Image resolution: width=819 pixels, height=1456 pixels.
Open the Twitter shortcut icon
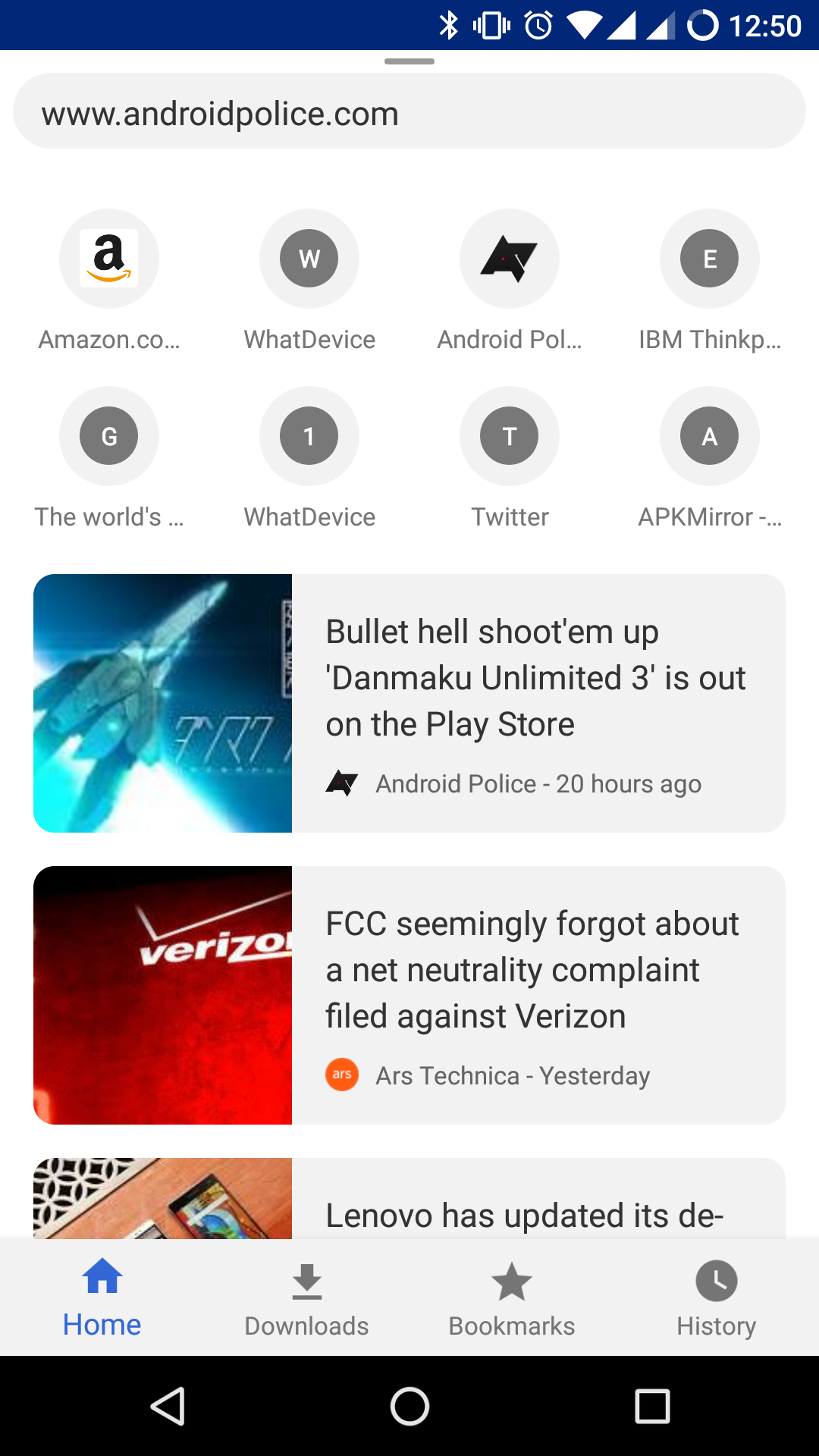(509, 436)
